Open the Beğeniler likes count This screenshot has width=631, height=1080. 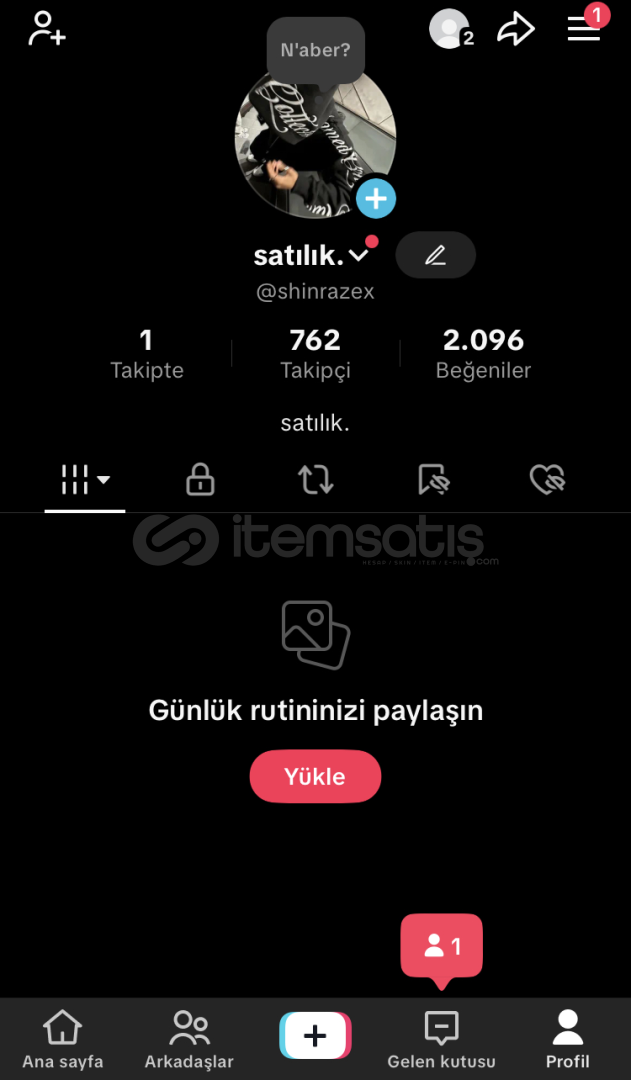(483, 354)
